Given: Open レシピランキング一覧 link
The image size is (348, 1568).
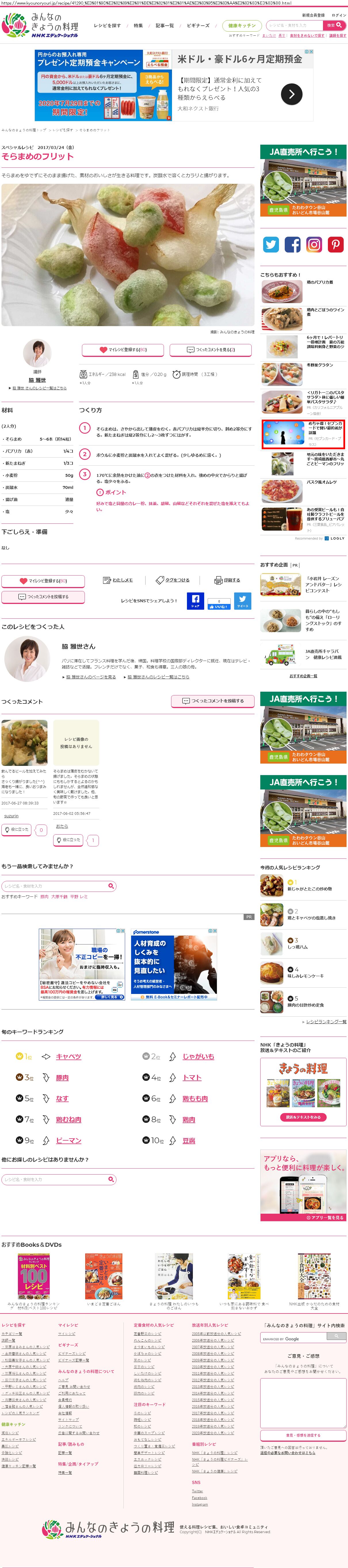Looking at the screenshot, I should pyautogui.click(x=326, y=1021).
